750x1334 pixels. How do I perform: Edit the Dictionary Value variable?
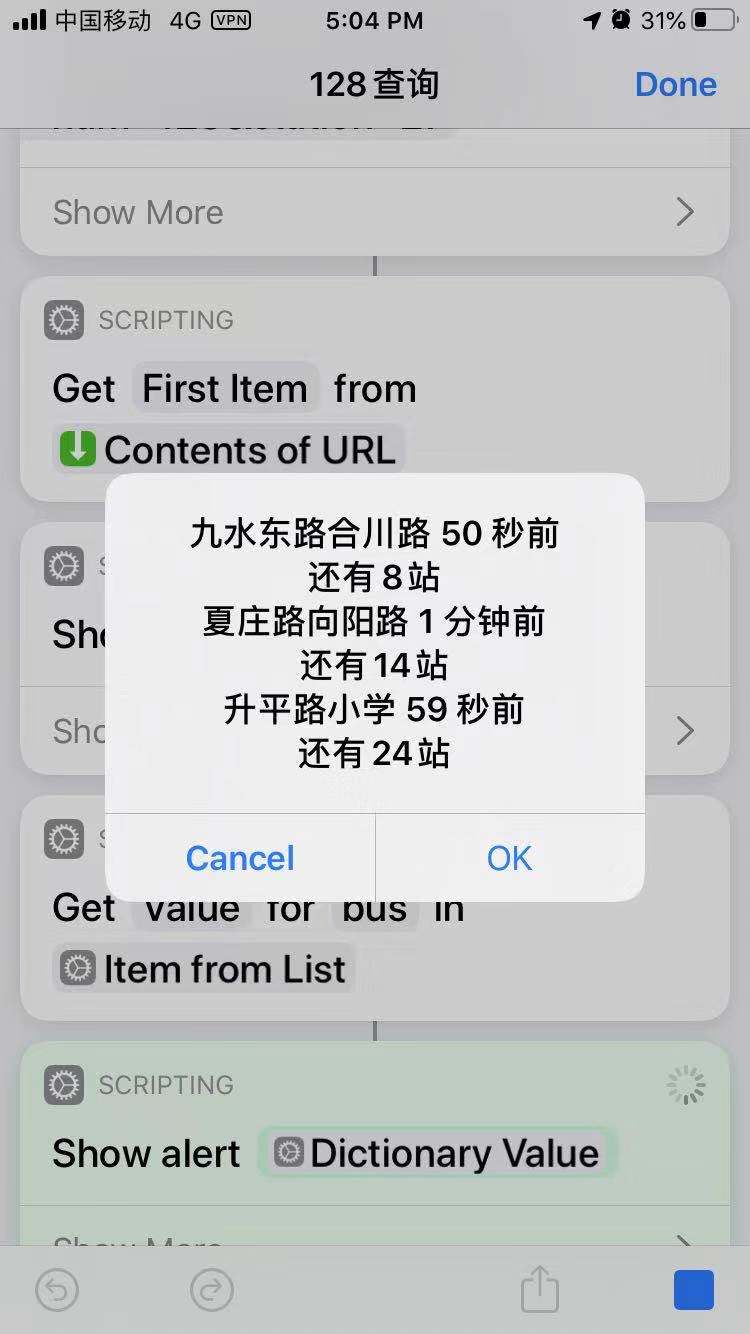[437, 1153]
